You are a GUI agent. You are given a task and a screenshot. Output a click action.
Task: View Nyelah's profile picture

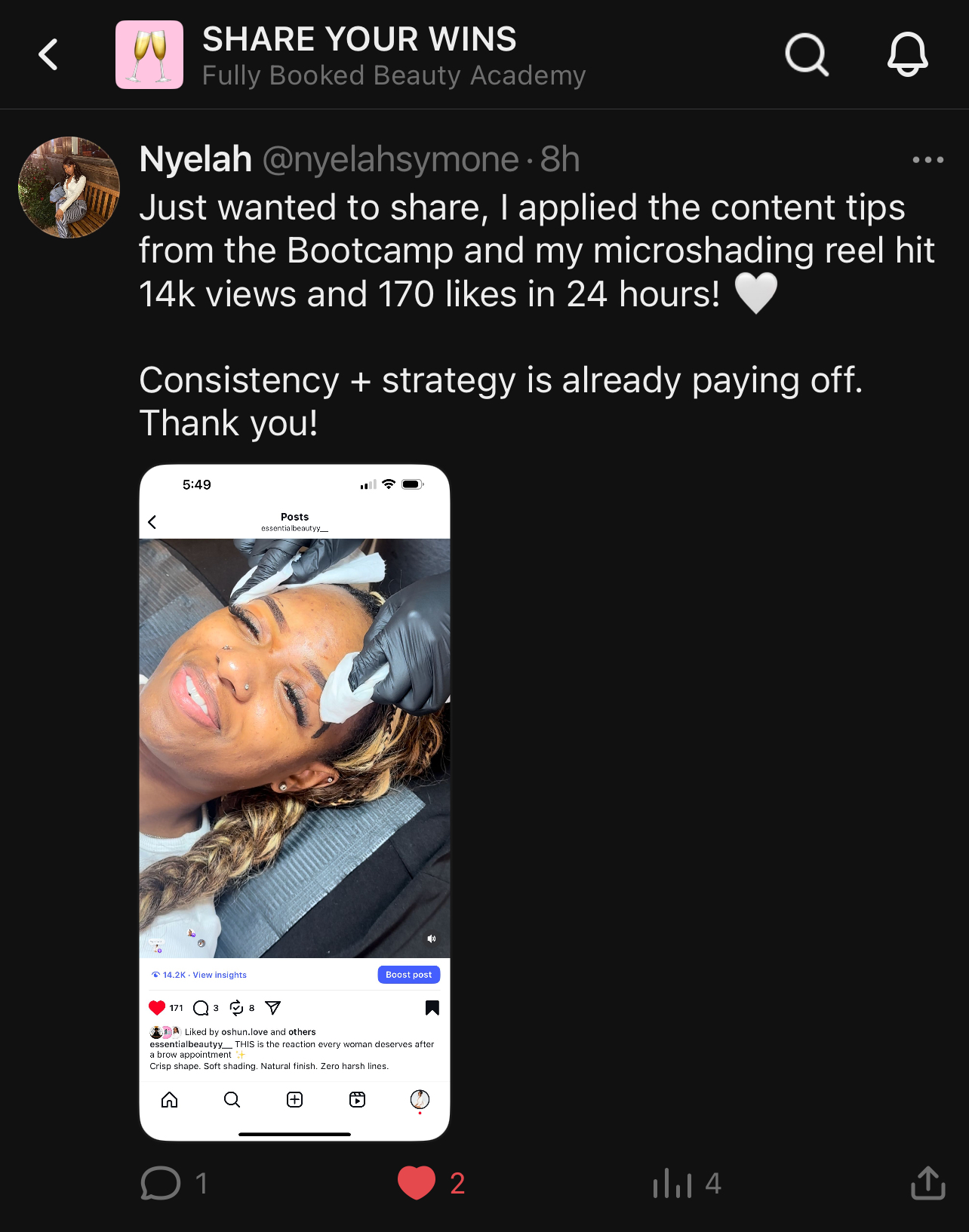point(69,187)
